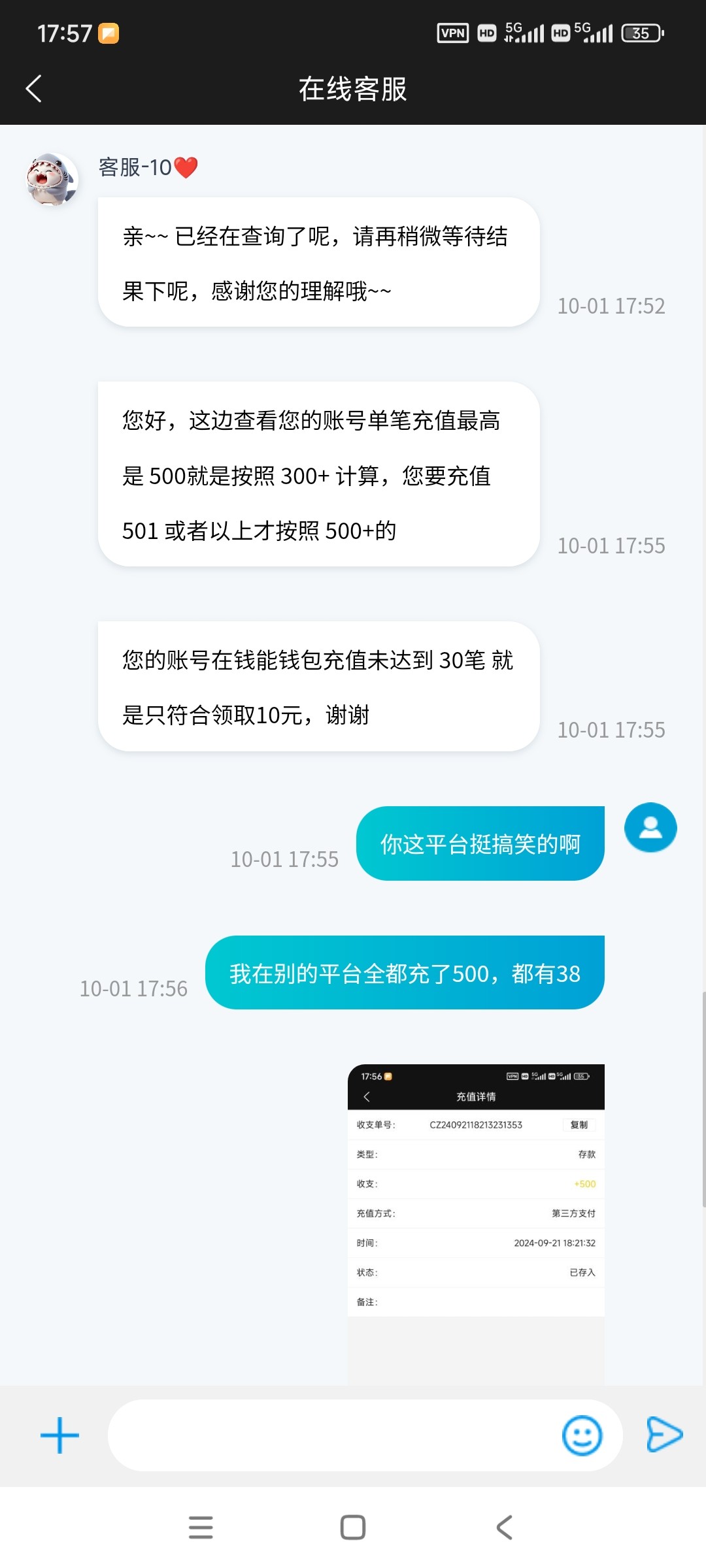Go back from the 在线客服 chat
The image size is (706, 1568).
click(x=34, y=89)
